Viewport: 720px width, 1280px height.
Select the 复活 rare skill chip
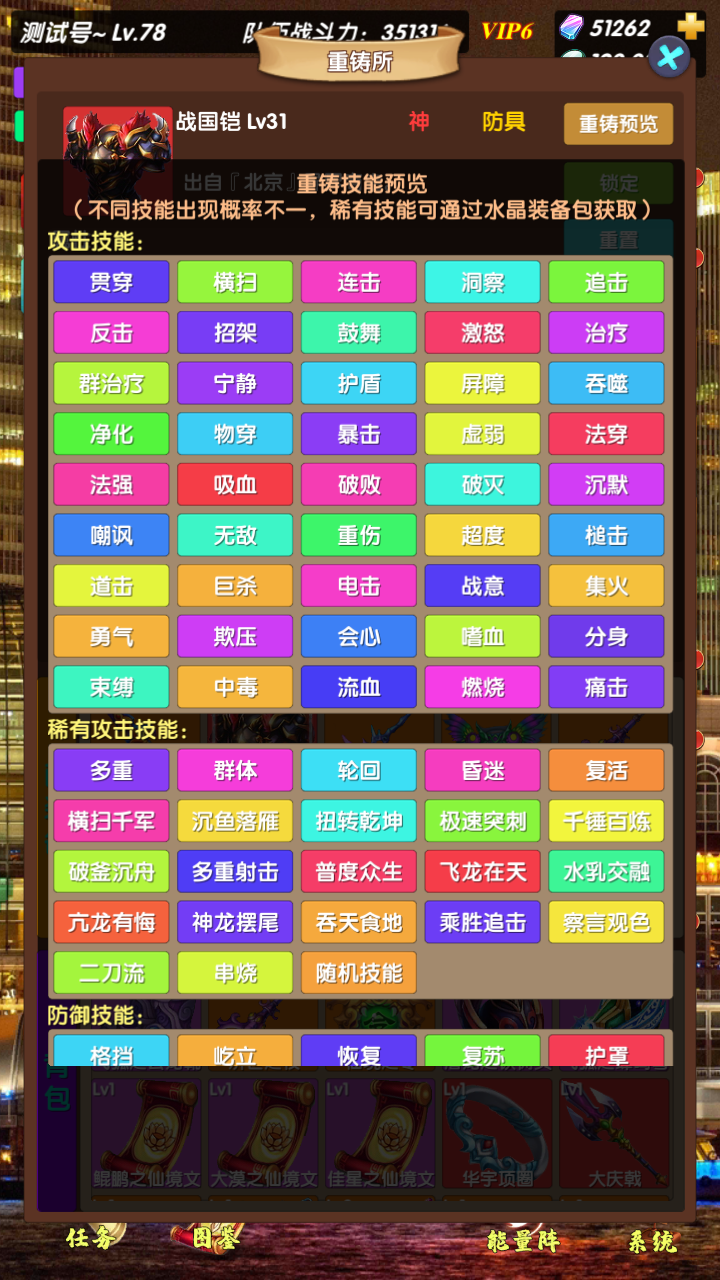[606, 771]
